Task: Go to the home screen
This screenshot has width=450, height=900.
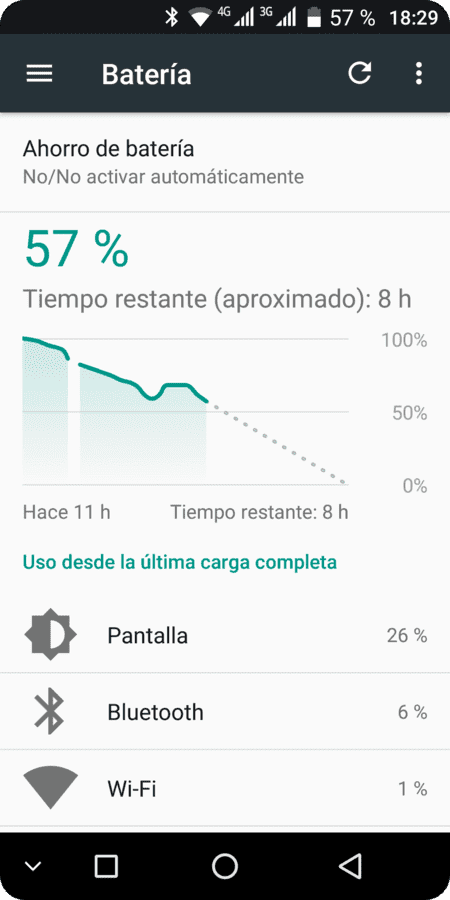Action: click(x=224, y=866)
